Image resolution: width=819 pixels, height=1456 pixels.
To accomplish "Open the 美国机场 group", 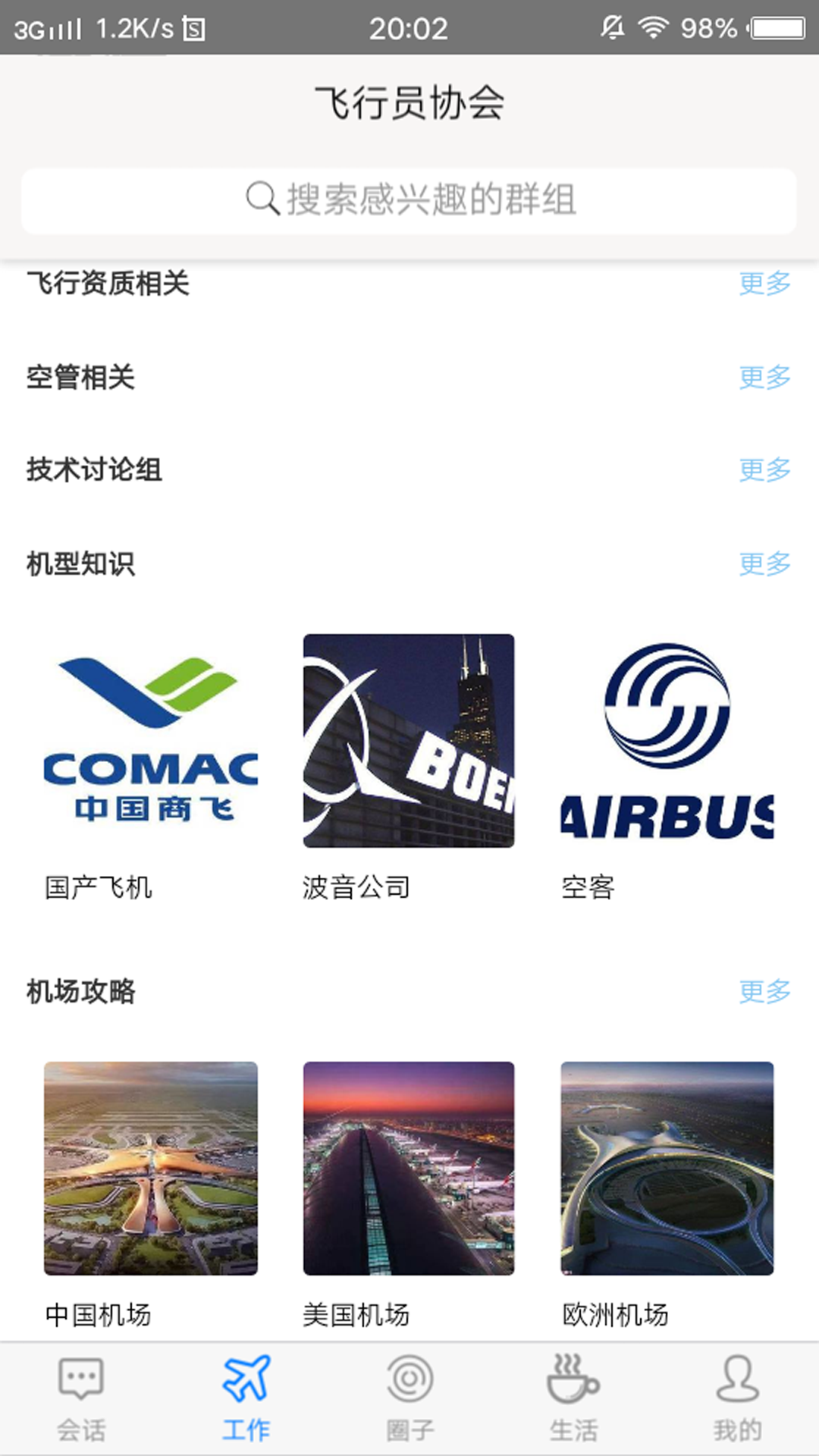I will (409, 1169).
